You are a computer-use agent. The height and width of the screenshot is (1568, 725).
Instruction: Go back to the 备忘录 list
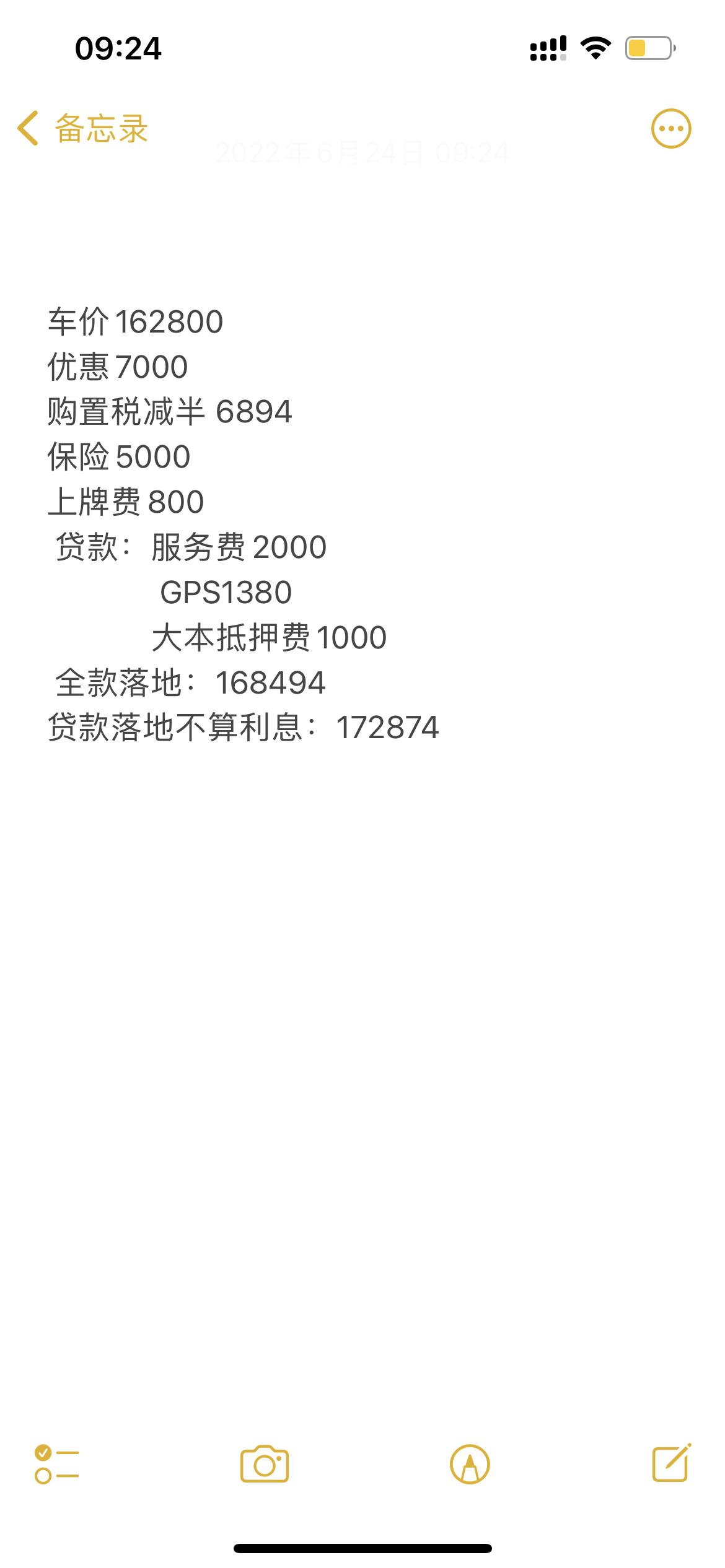pos(82,129)
